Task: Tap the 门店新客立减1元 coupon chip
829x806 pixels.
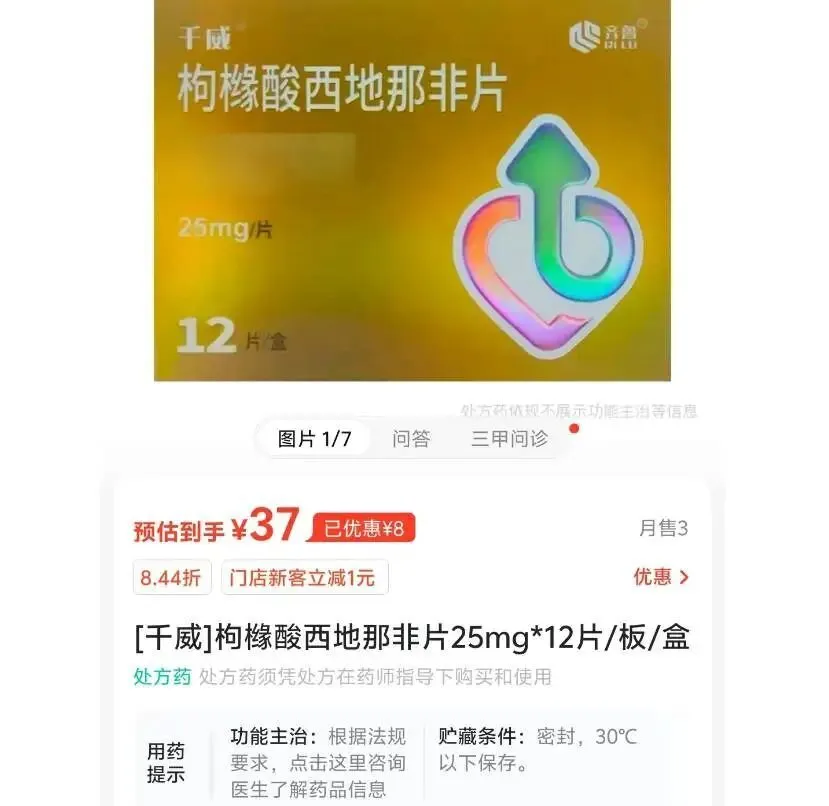Action: pos(304,578)
